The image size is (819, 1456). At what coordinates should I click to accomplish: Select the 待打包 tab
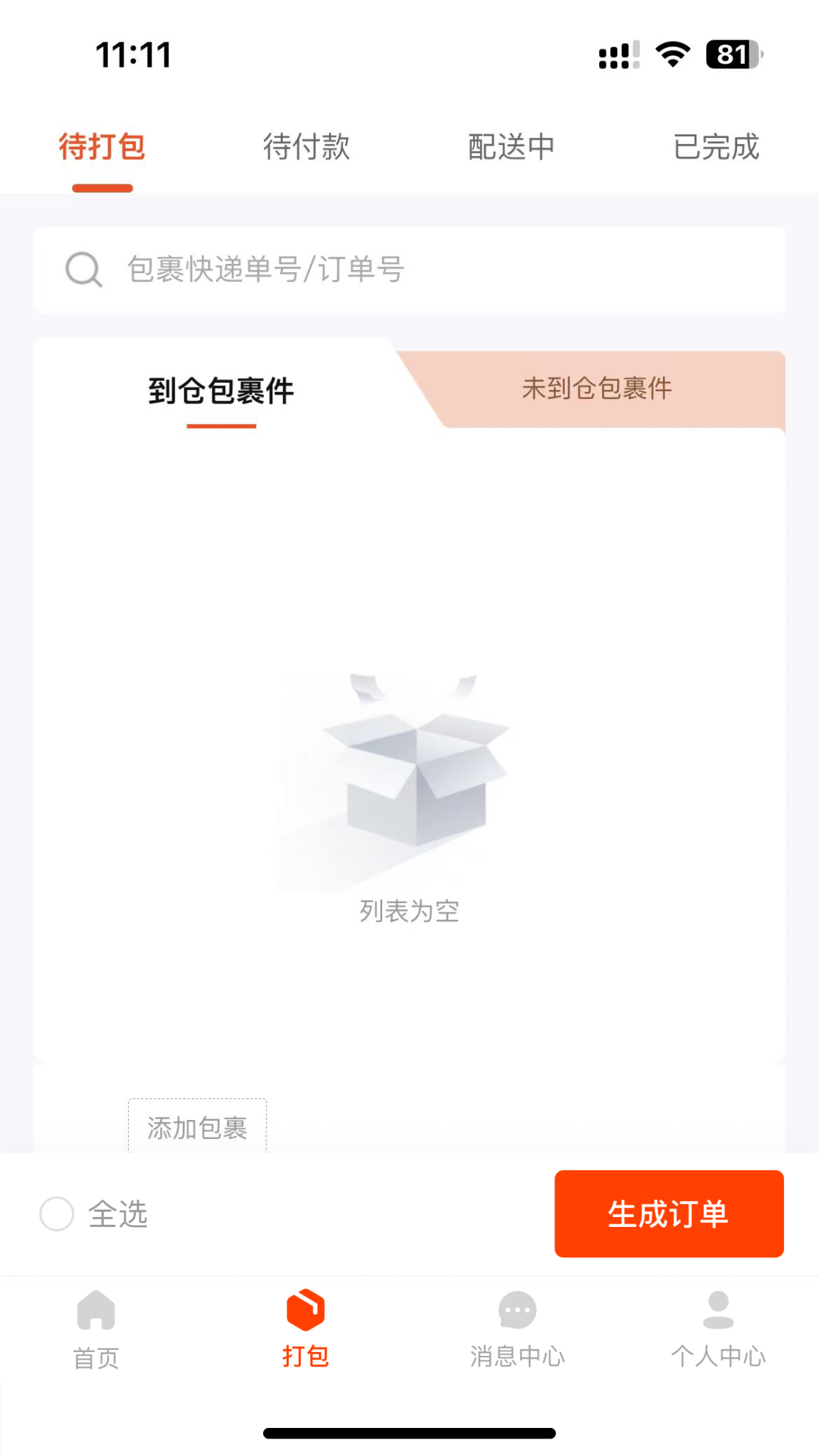coord(102,147)
